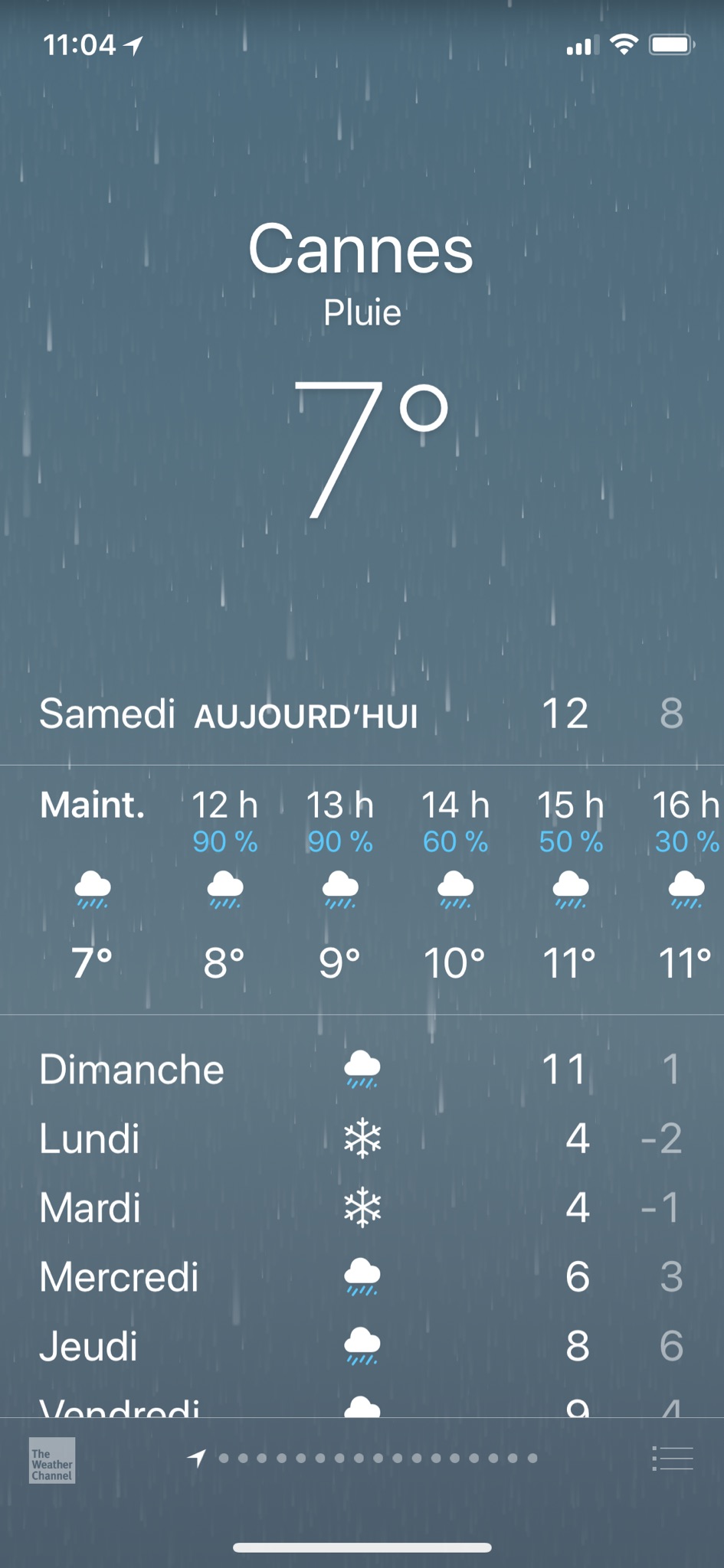Viewport: 724px width, 1568px height.
Task: Open The Weather Channel attribution link
Action: click(x=52, y=1460)
